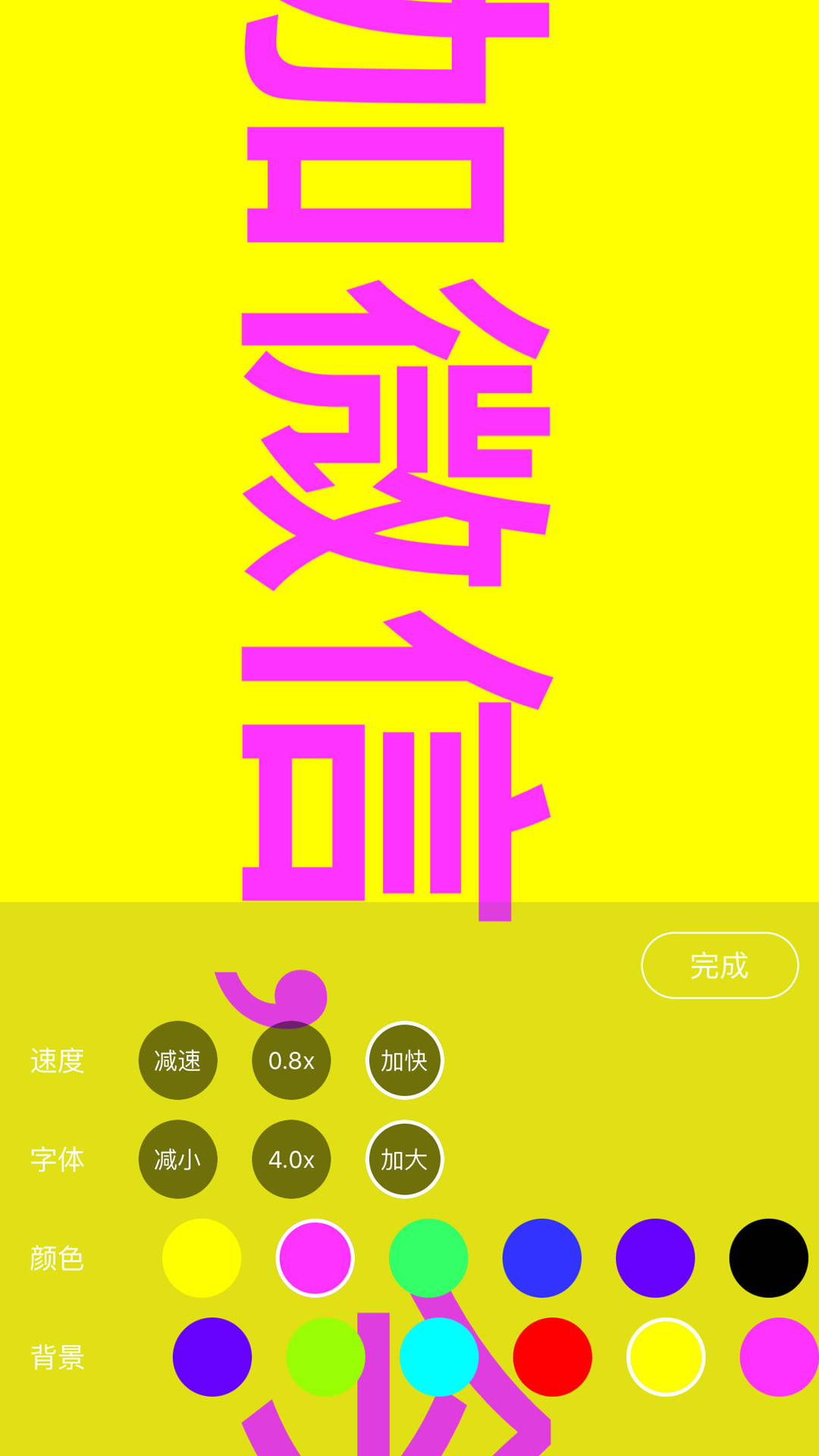Select magenta text color
Screen dimensions: 819x1456
click(315, 1258)
